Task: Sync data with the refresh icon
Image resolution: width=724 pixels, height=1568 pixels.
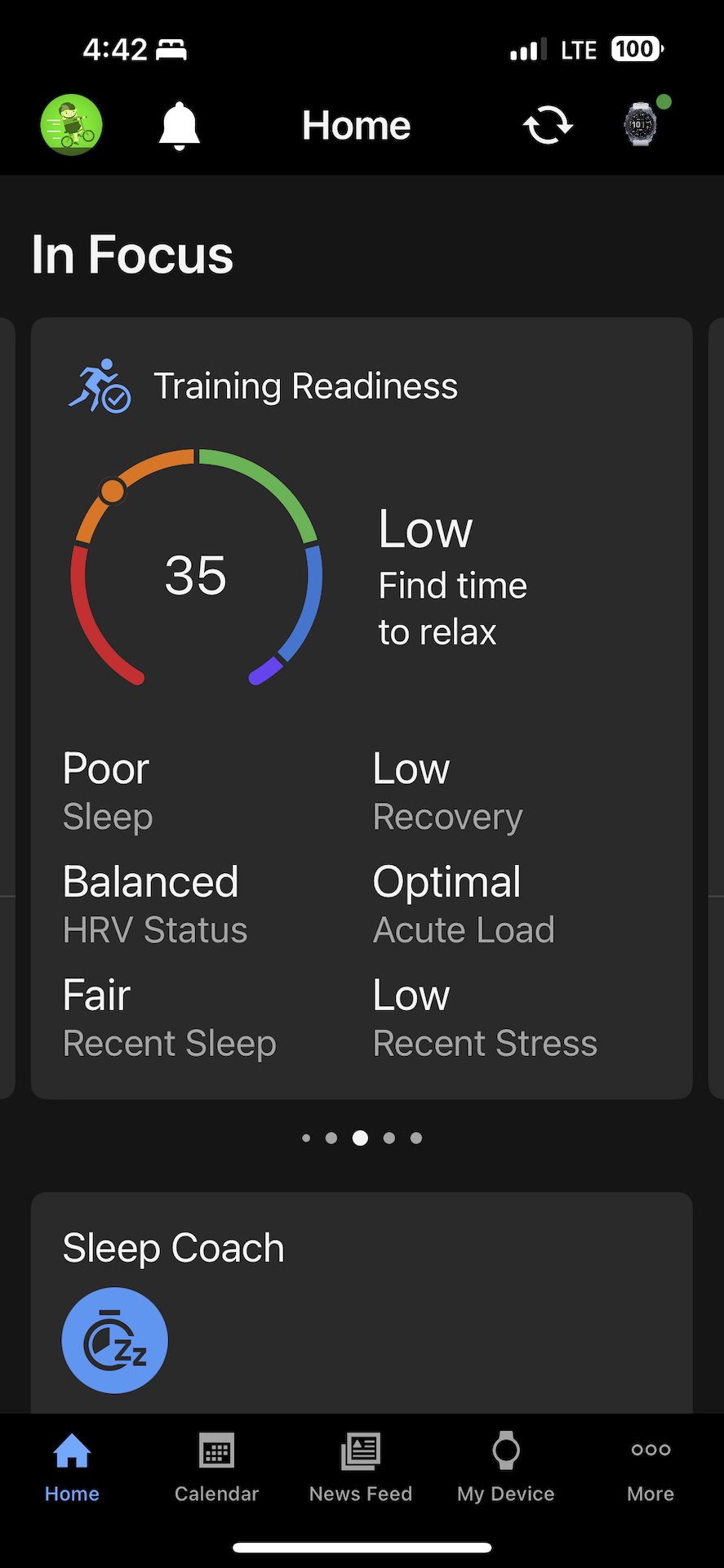Action: (548, 126)
